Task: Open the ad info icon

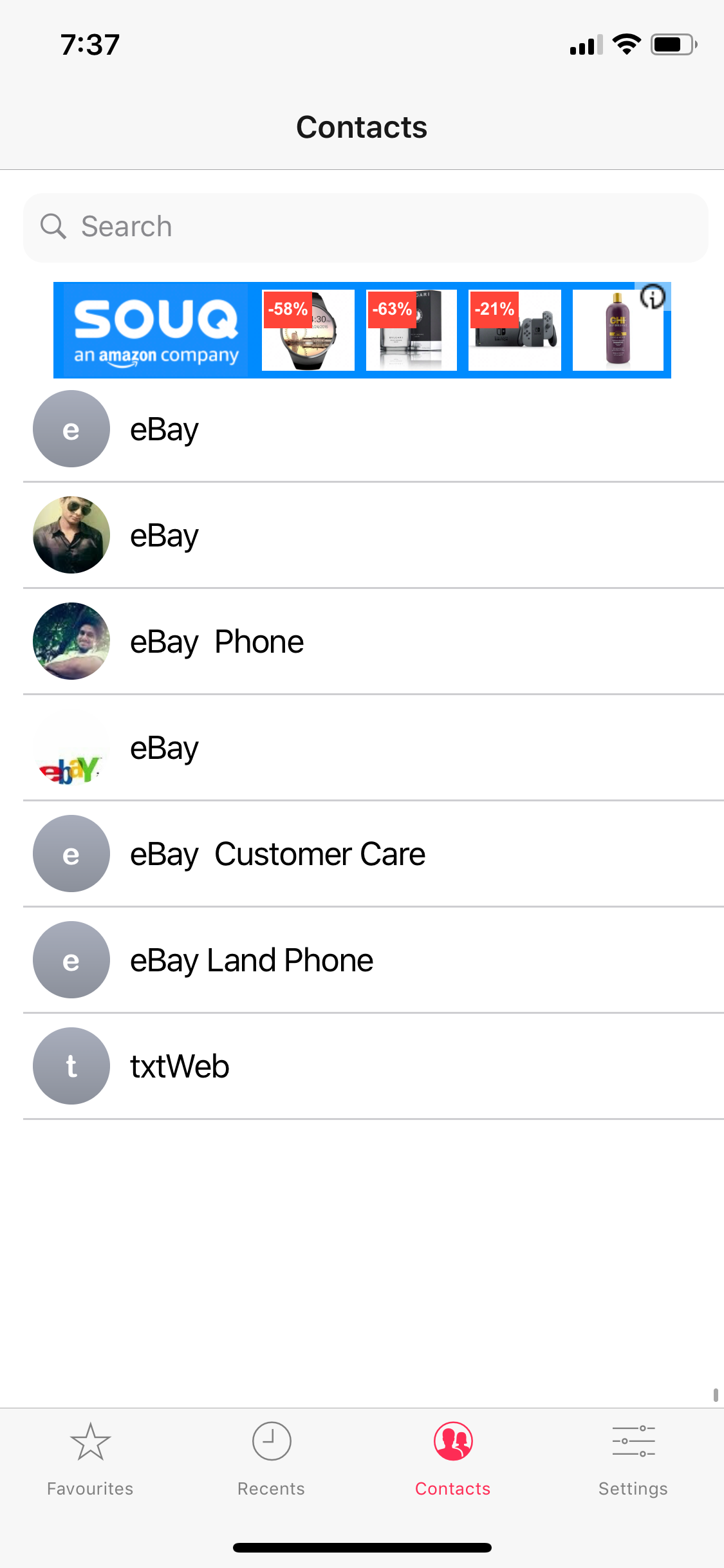Action: point(653,297)
